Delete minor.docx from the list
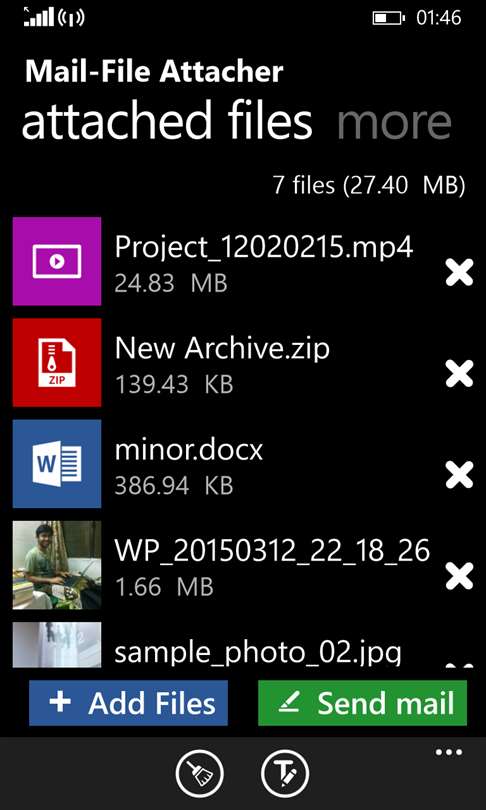 pos(459,475)
